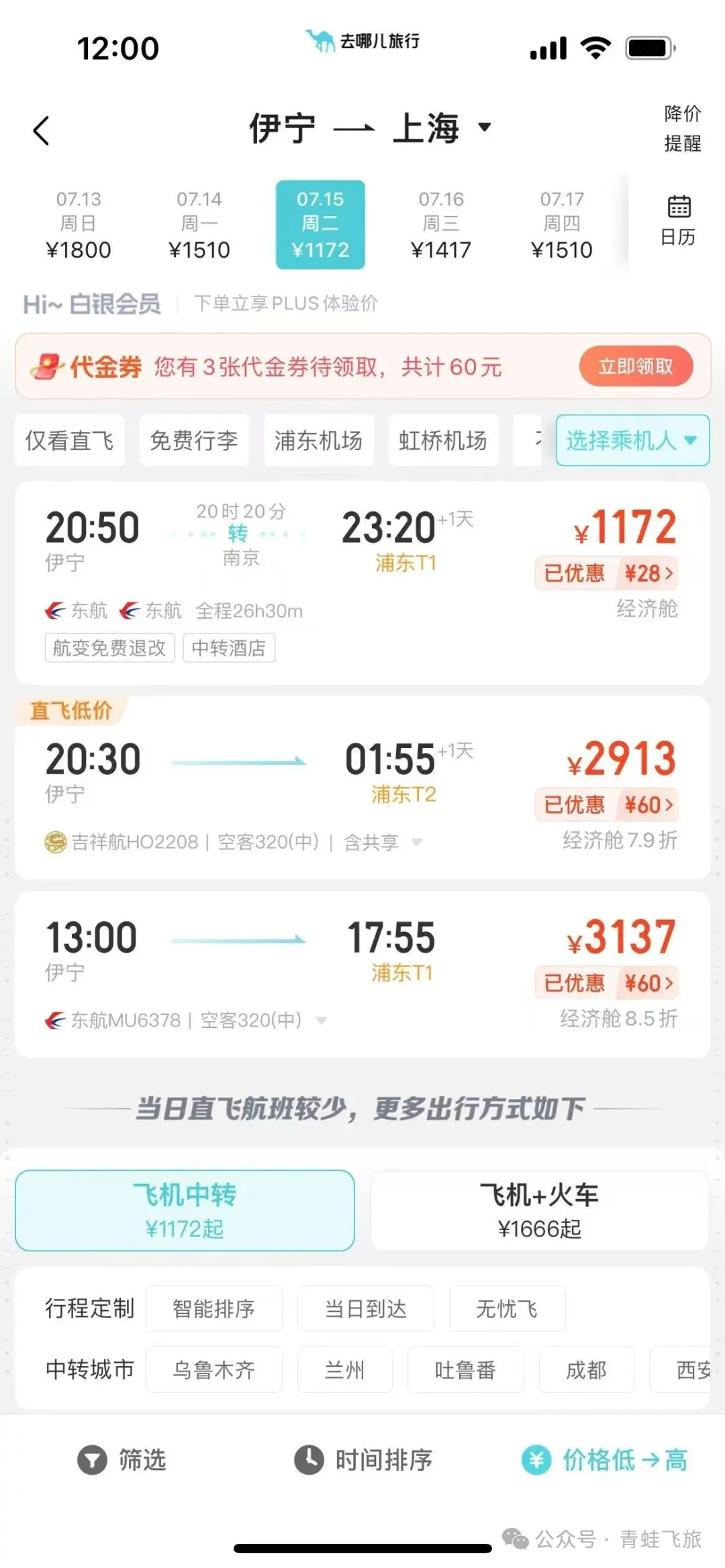Viewport: 725px width, 1568px height.
Task: Open the ¥1172 Nanjing transfer flight
Action: [x=362, y=582]
